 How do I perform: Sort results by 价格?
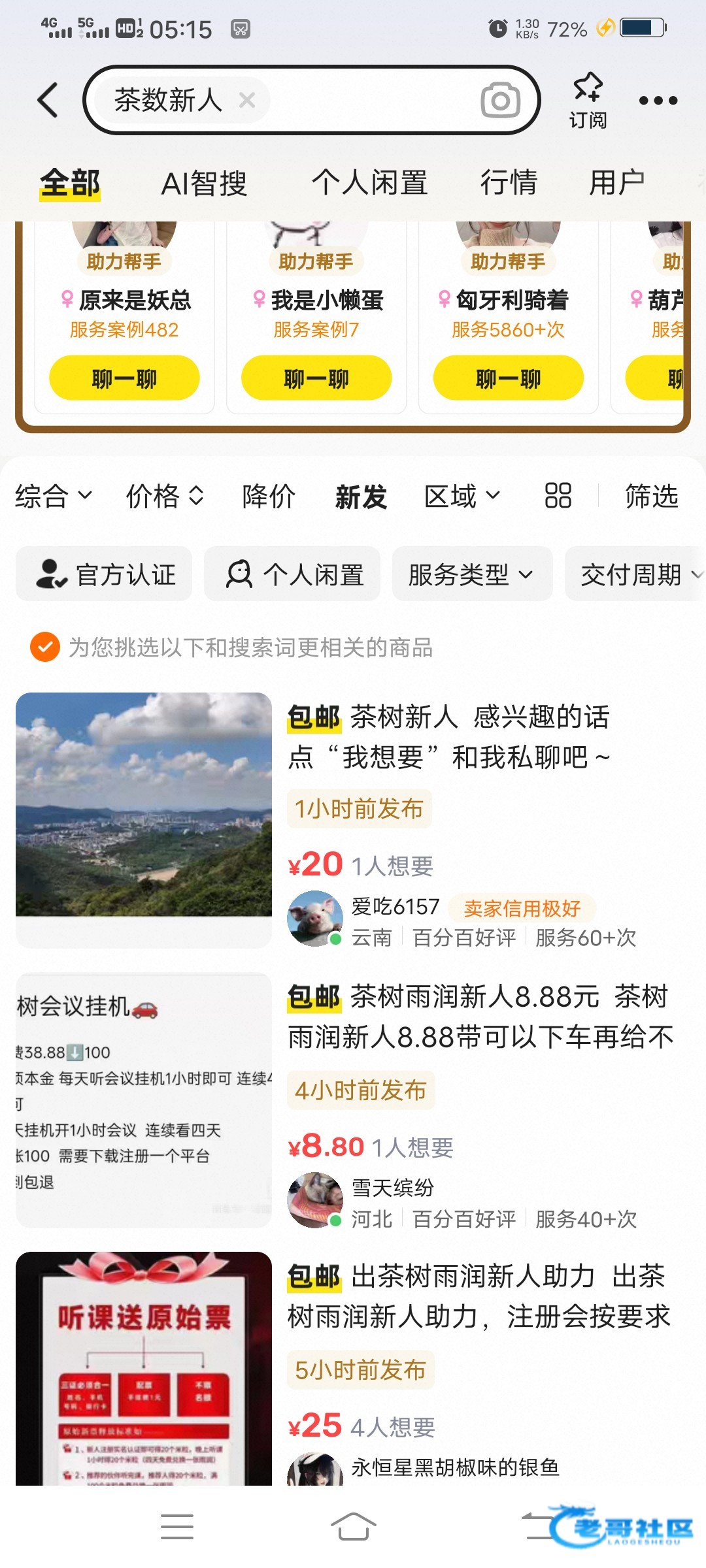click(165, 497)
